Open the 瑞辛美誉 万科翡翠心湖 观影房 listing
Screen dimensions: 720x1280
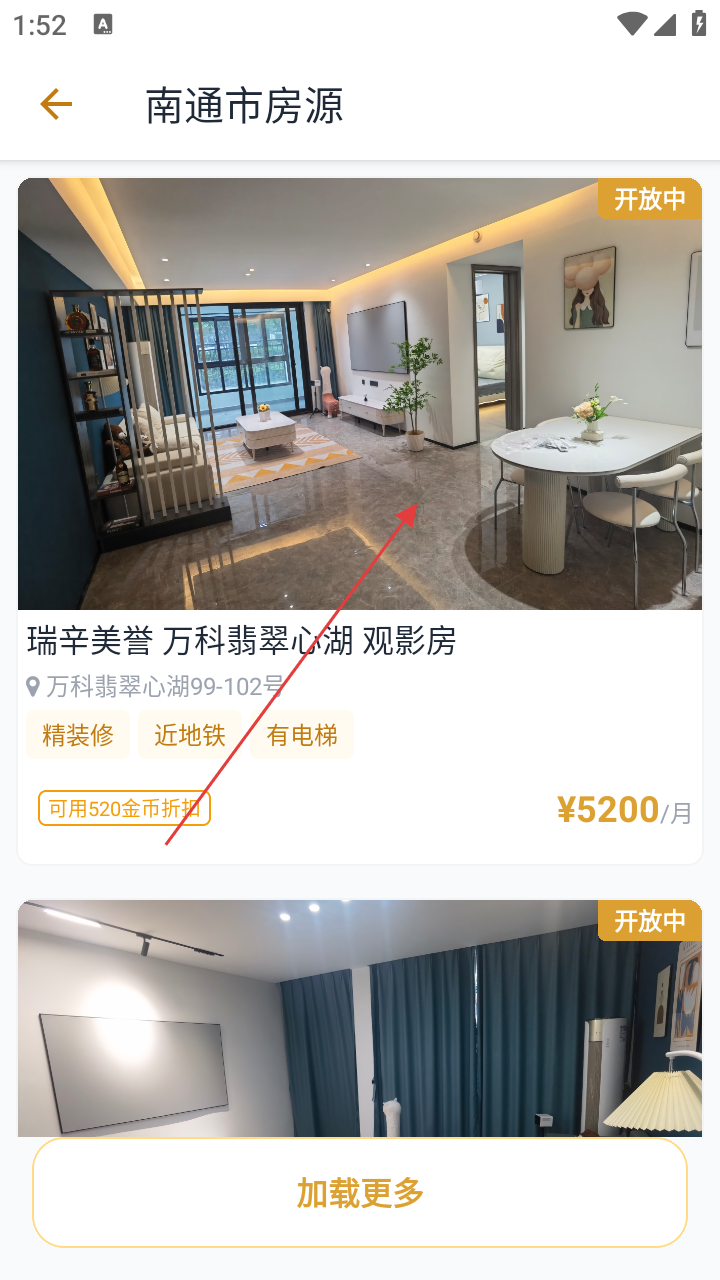click(x=240, y=640)
